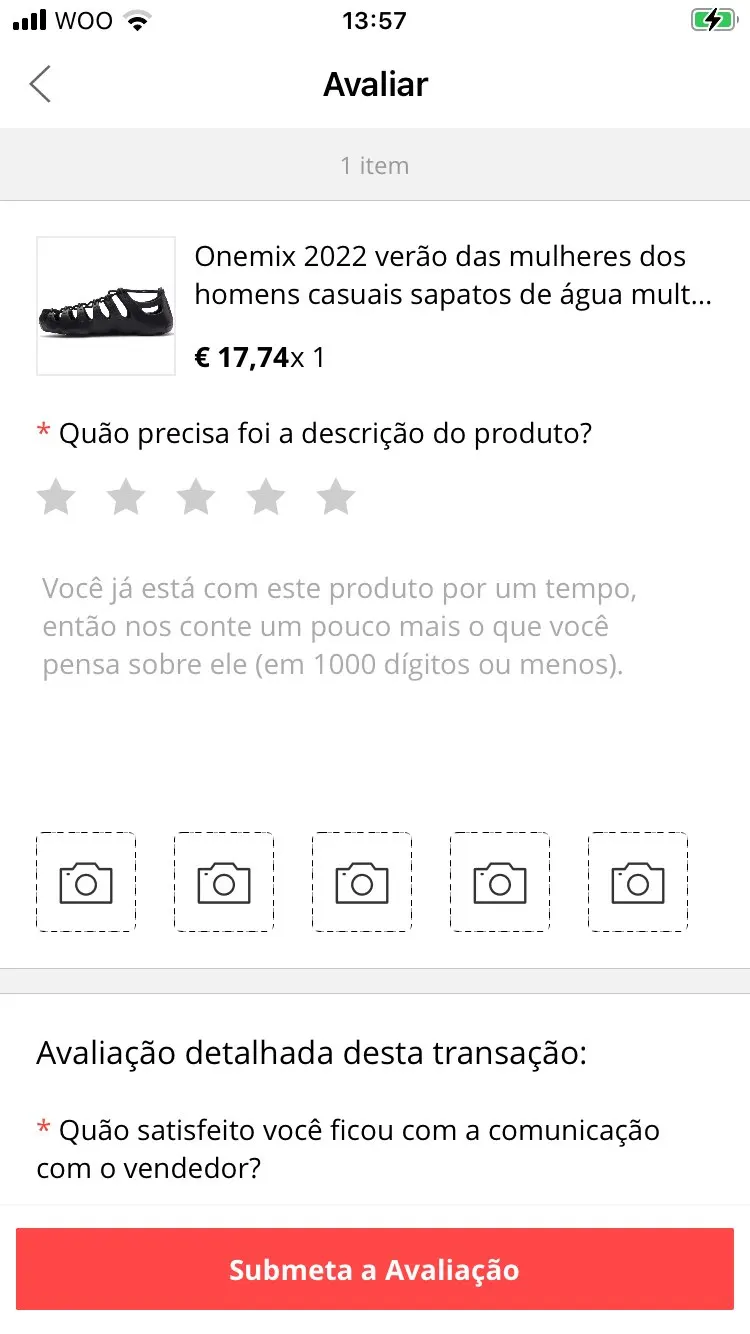Choose four stars for product description

266,497
